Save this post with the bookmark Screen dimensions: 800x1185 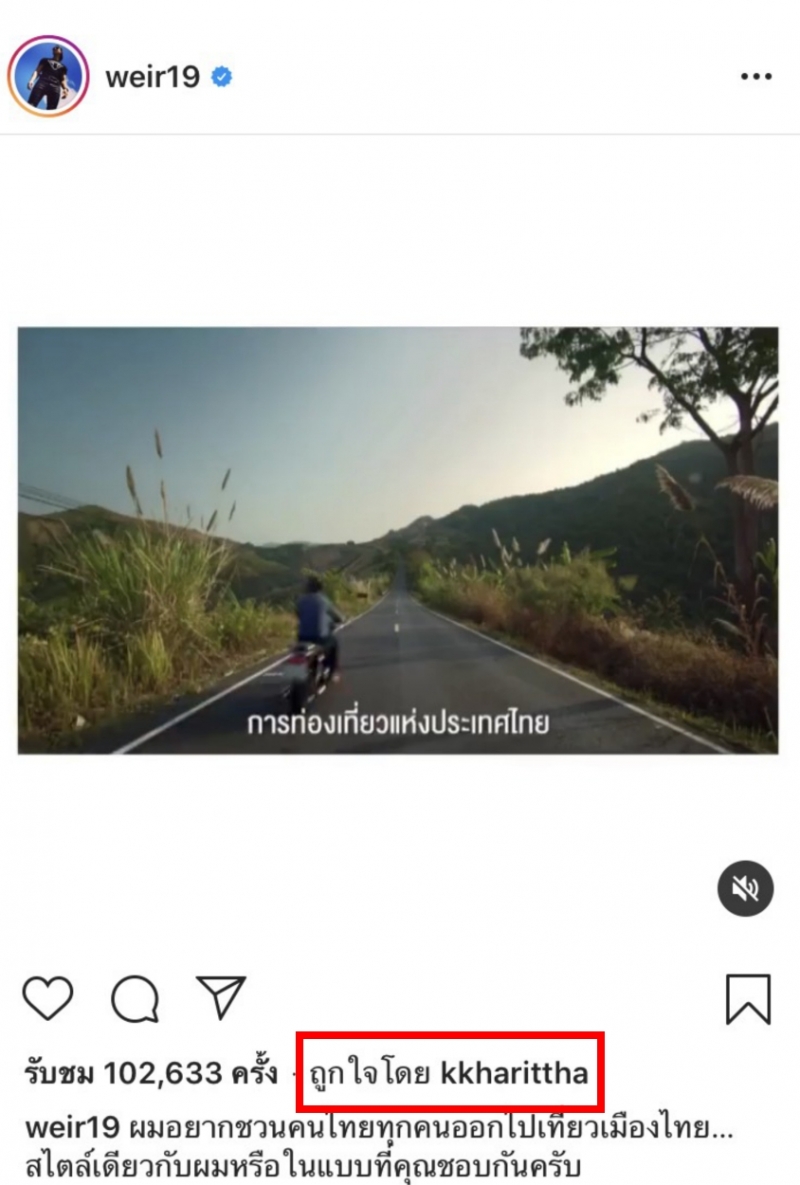click(748, 998)
